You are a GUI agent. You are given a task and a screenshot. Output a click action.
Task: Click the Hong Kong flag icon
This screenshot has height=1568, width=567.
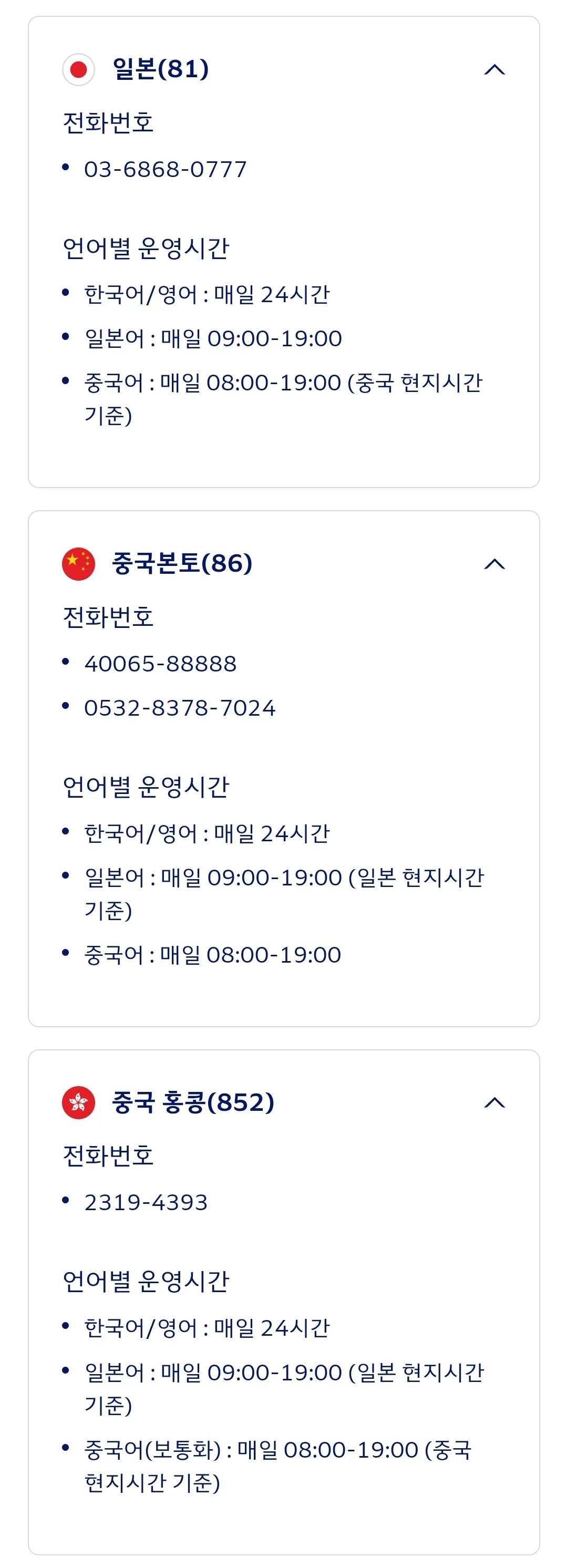pyautogui.click(x=78, y=1102)
